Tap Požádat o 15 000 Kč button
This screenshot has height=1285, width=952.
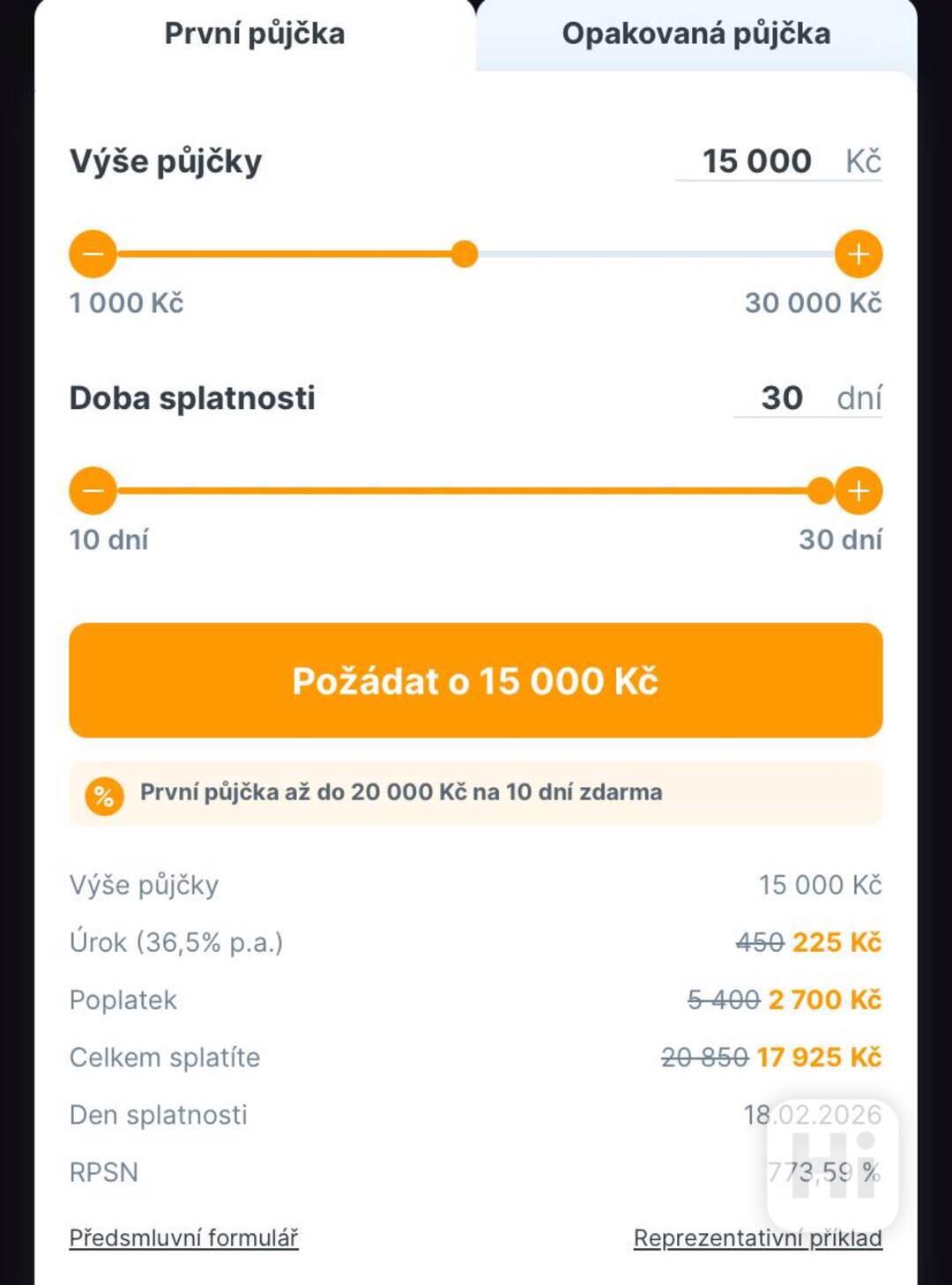click(x=476, y=680)
